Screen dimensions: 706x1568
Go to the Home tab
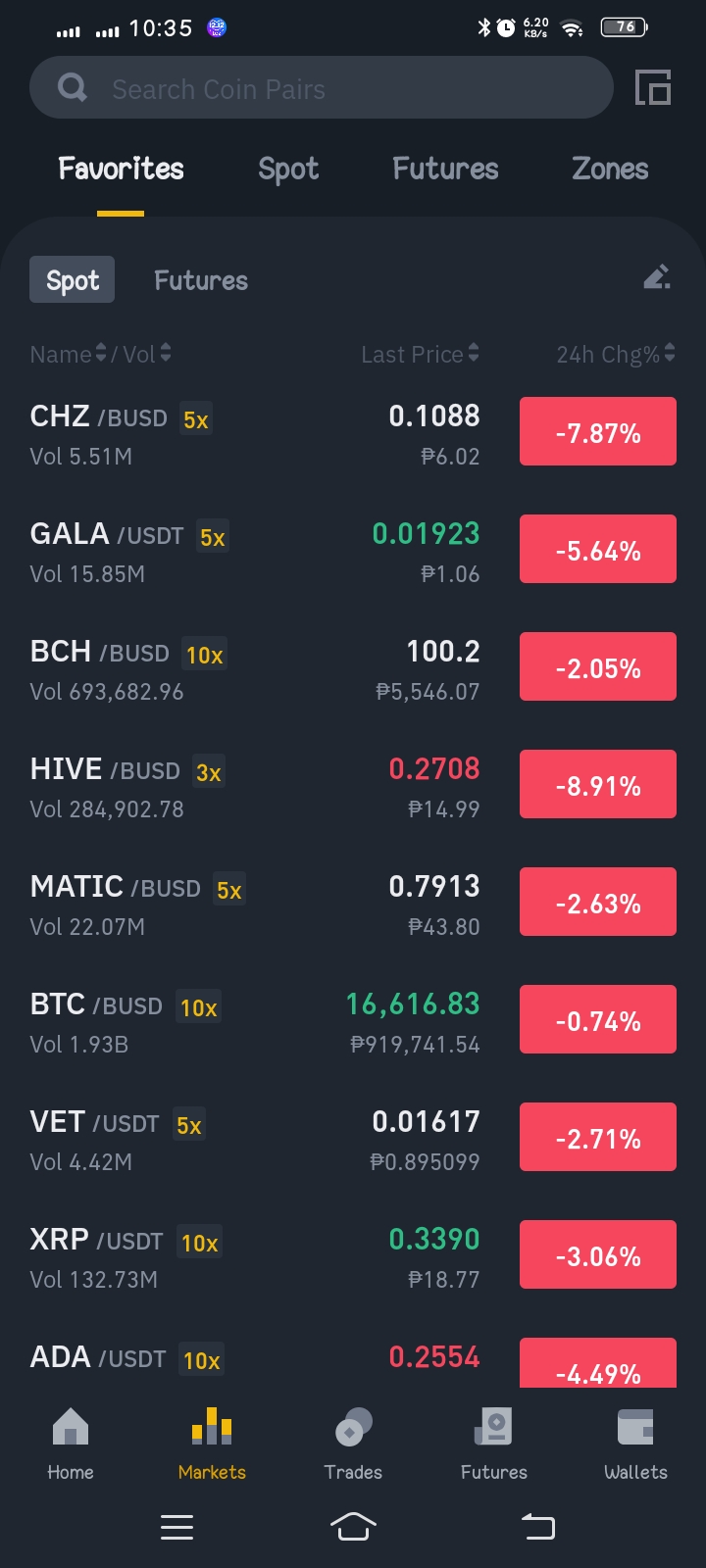(x=71, y=1445)
